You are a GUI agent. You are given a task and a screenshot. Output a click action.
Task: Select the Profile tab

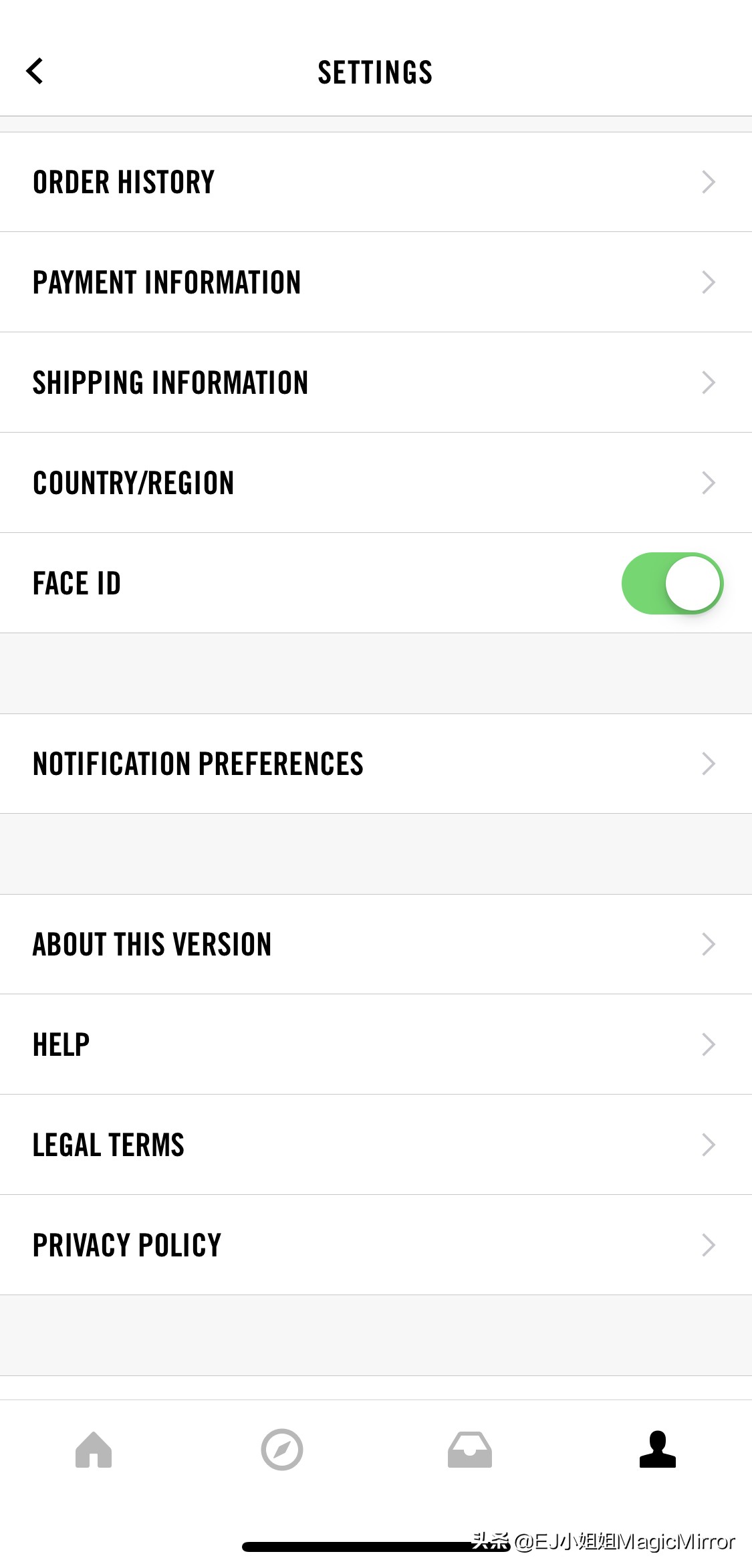(x=658, y=1450)
